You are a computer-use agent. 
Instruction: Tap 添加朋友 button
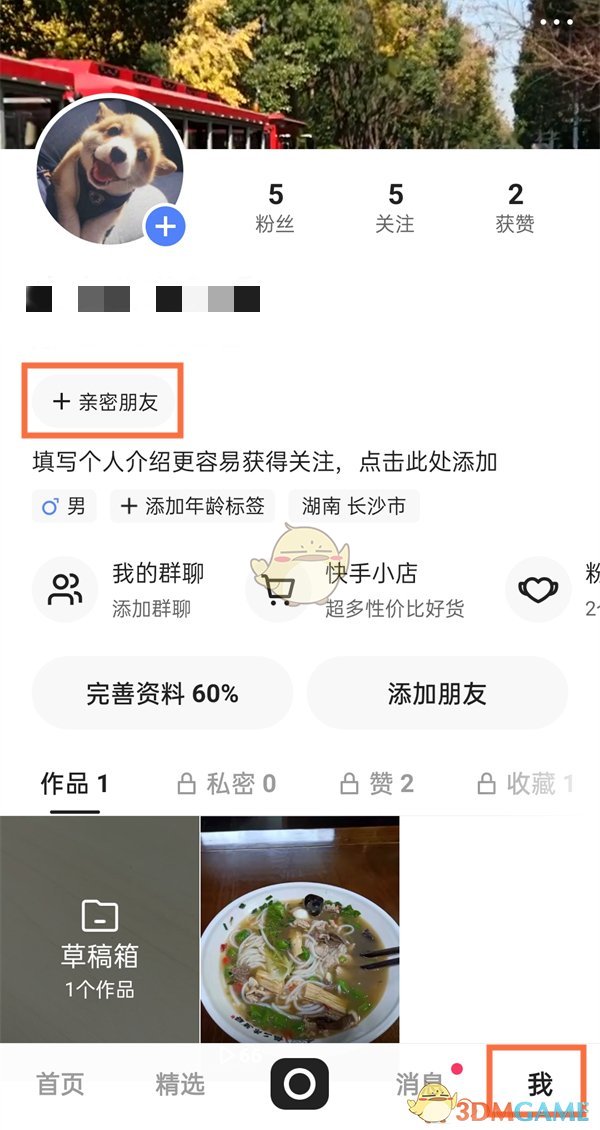pyautogui.click(x=437, y=693)
